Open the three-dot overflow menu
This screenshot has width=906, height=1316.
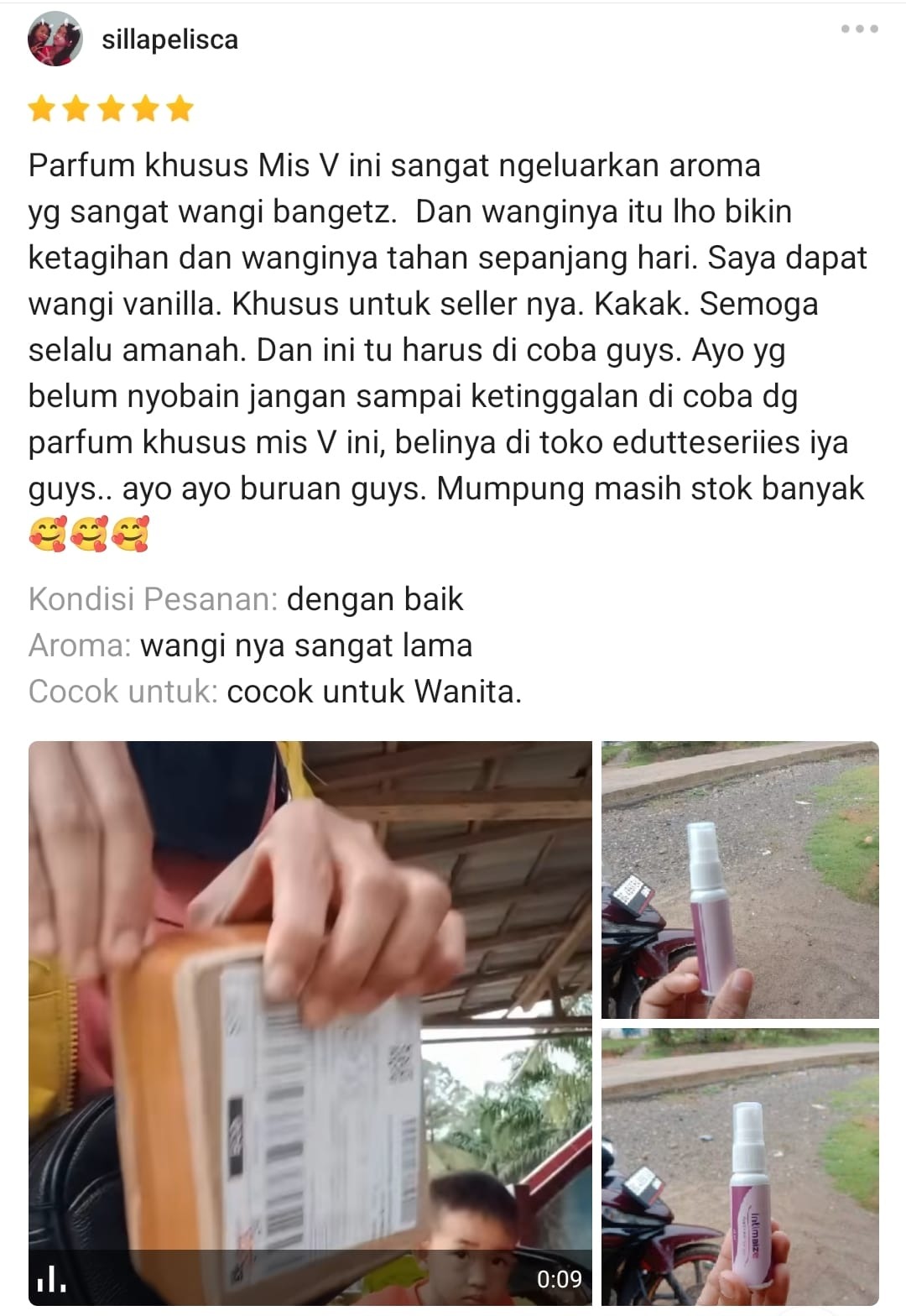coord(859,29)
